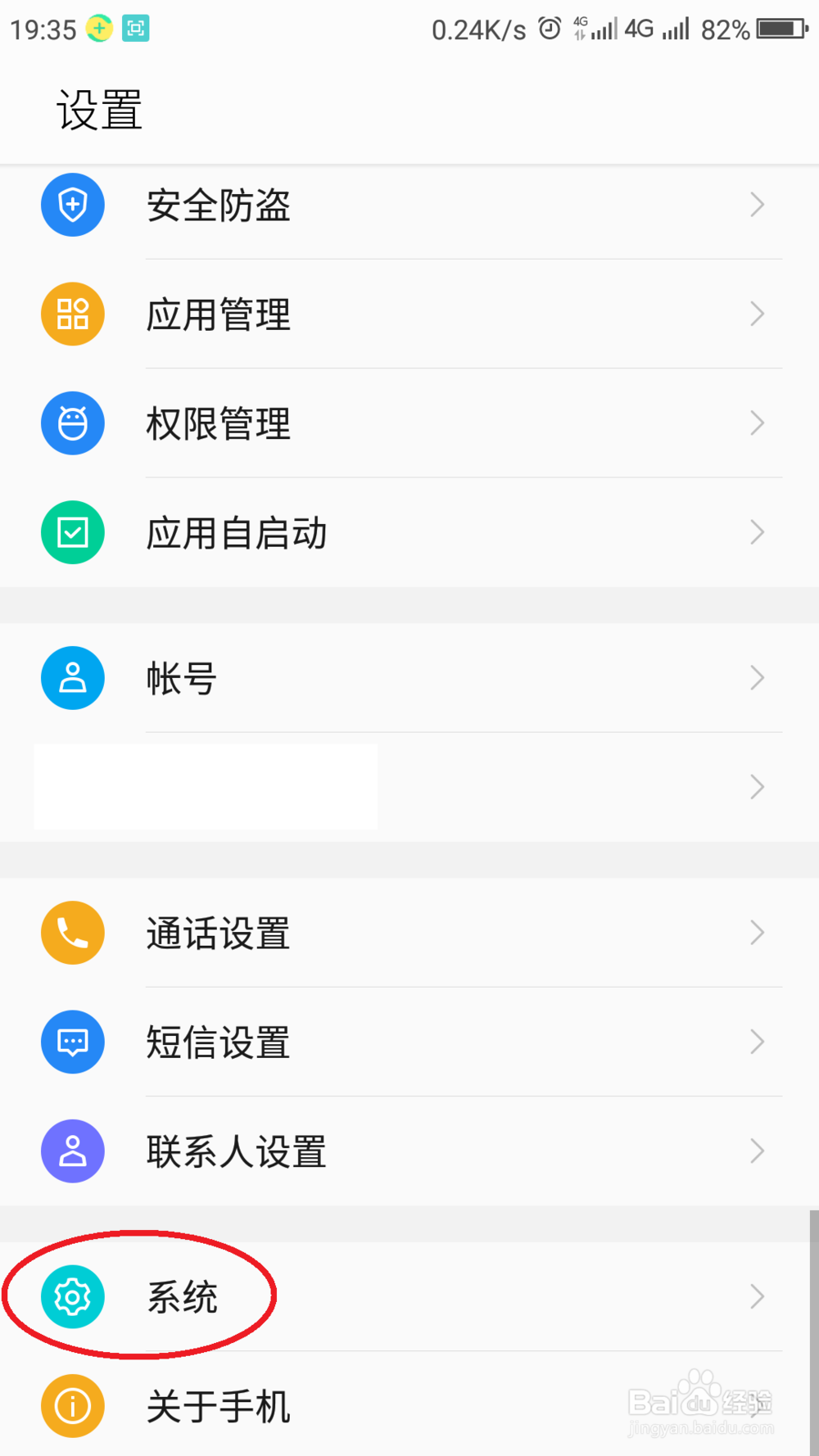Open 帐号 settings
The height and width of the screenshot is (1456, 819).
(x=409, y=678)
